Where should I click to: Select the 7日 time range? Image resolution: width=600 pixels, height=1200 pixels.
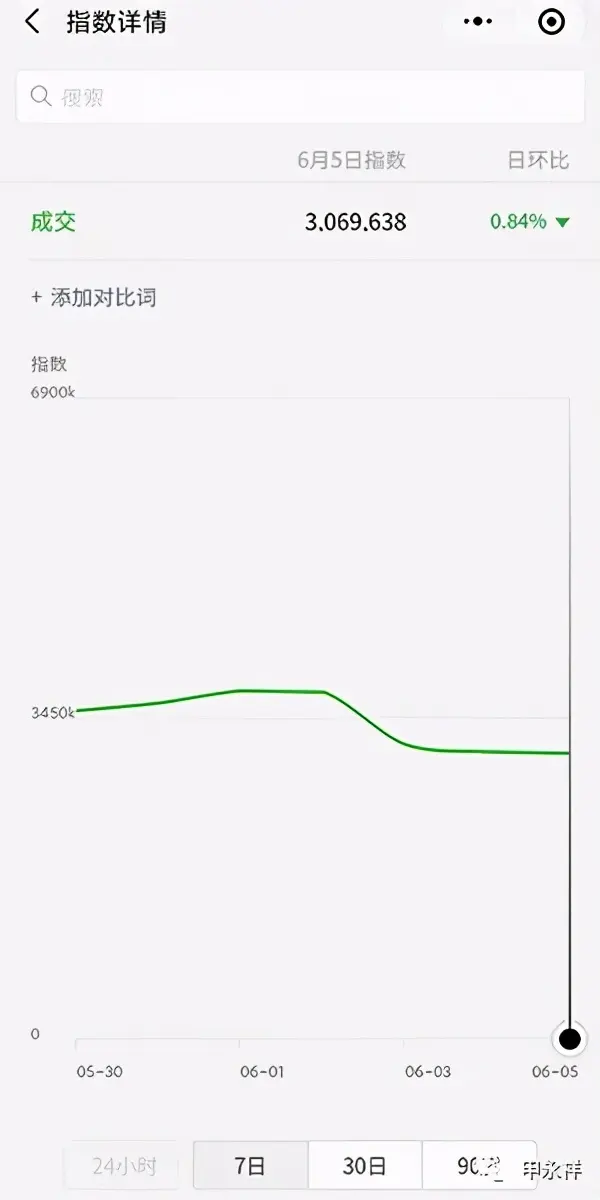tap(250, 1166)
